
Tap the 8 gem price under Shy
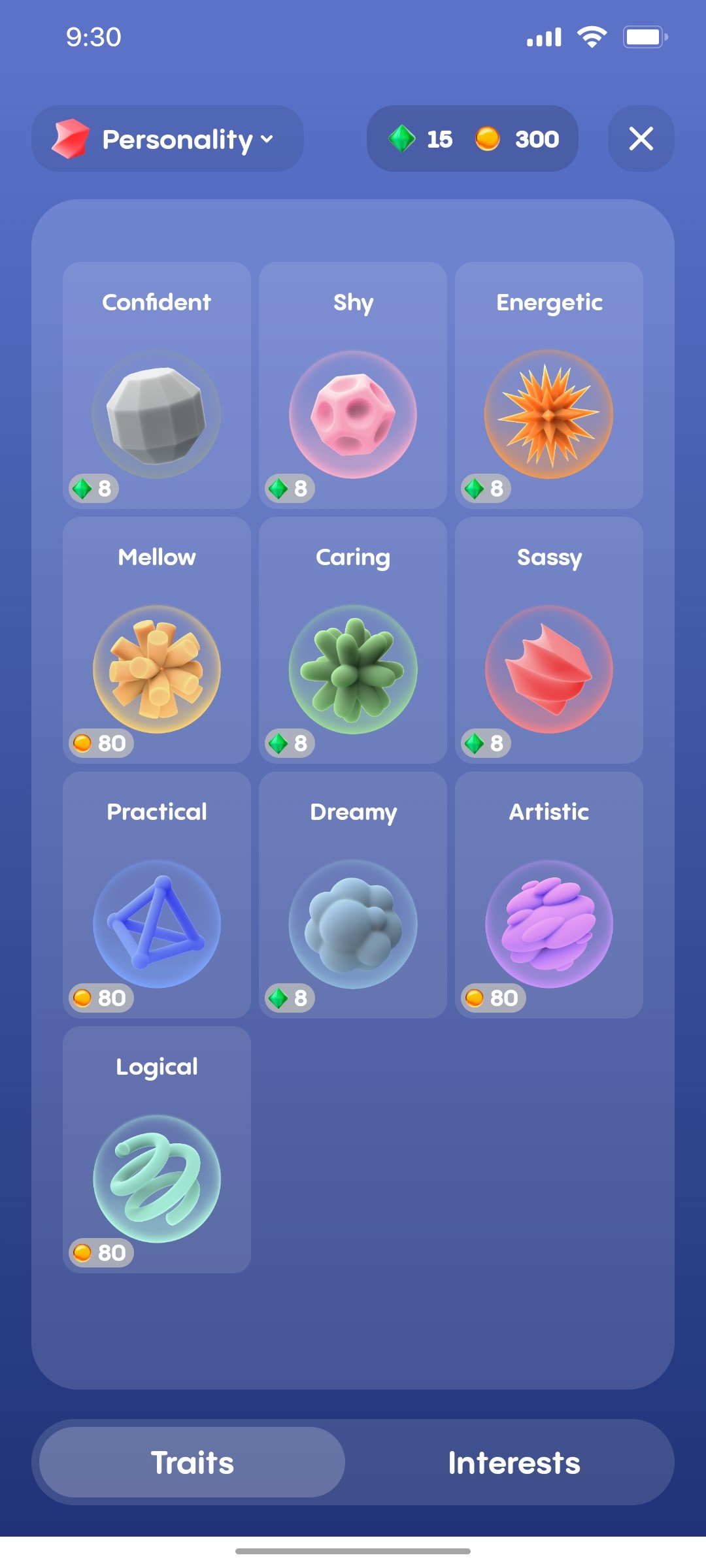coord(289,489)
